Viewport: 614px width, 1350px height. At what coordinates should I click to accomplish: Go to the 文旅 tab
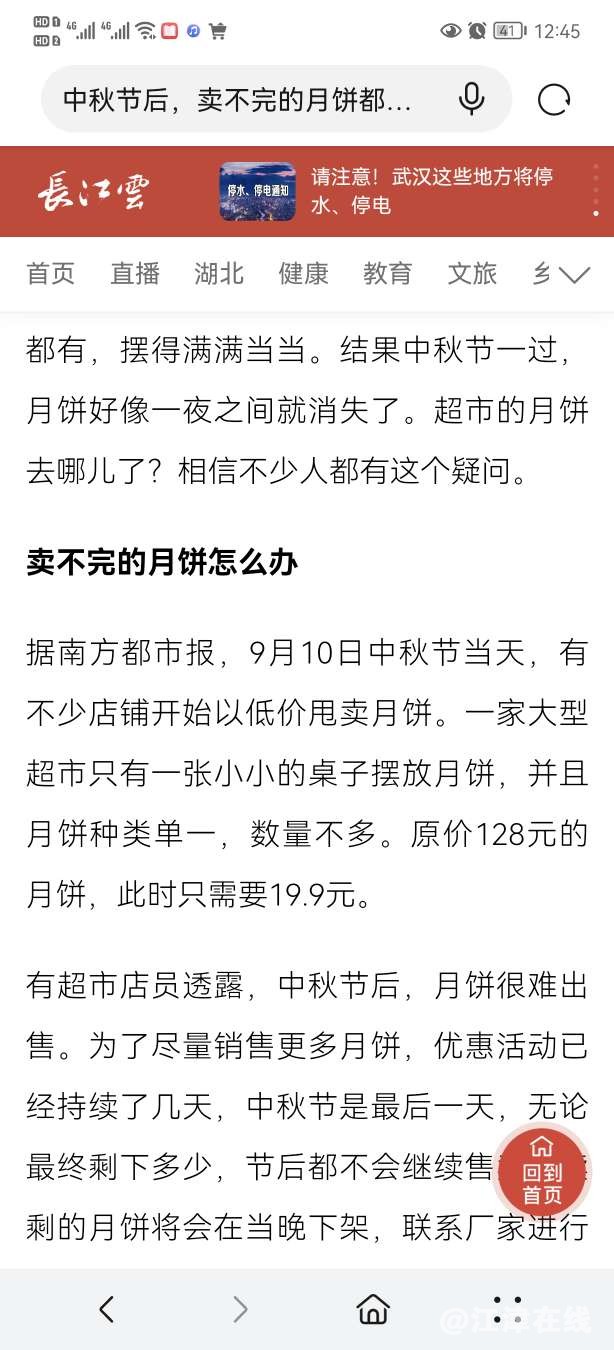[x=472, y=274]
